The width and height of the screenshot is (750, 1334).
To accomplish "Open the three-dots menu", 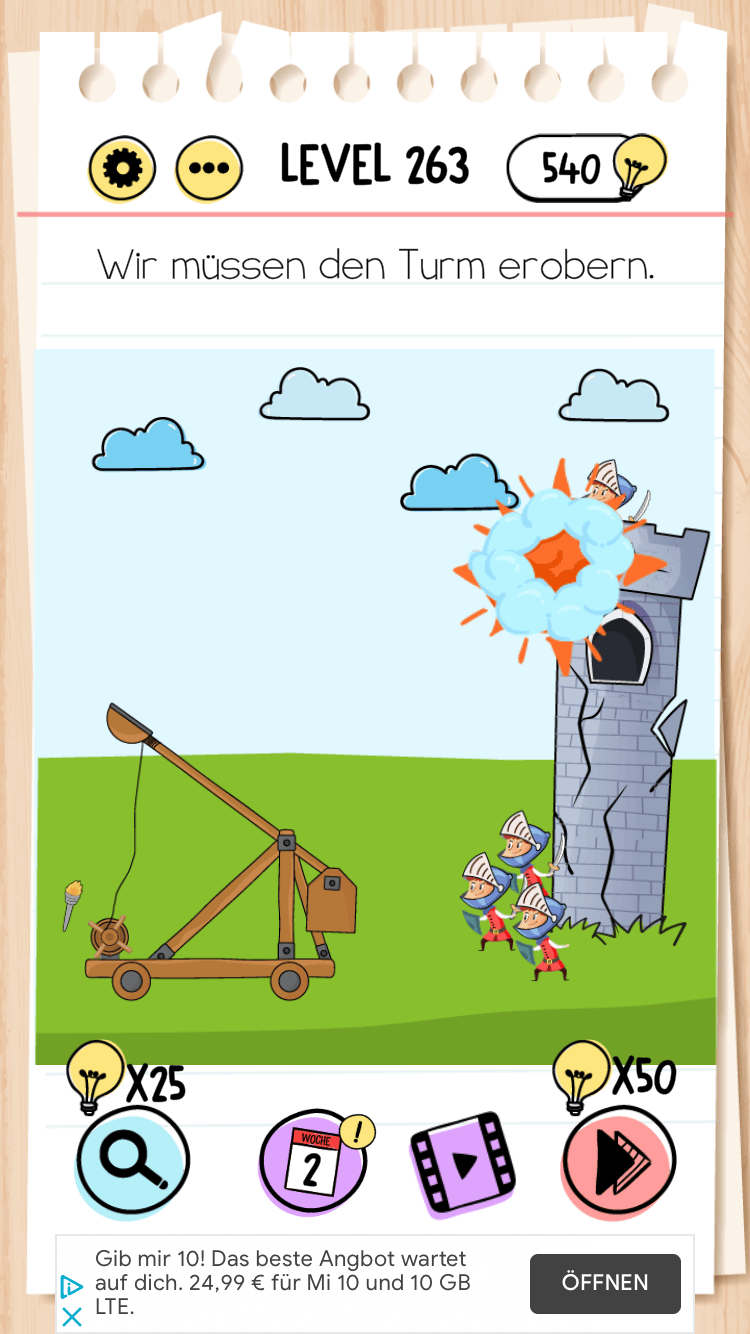I will coord(209,168).
